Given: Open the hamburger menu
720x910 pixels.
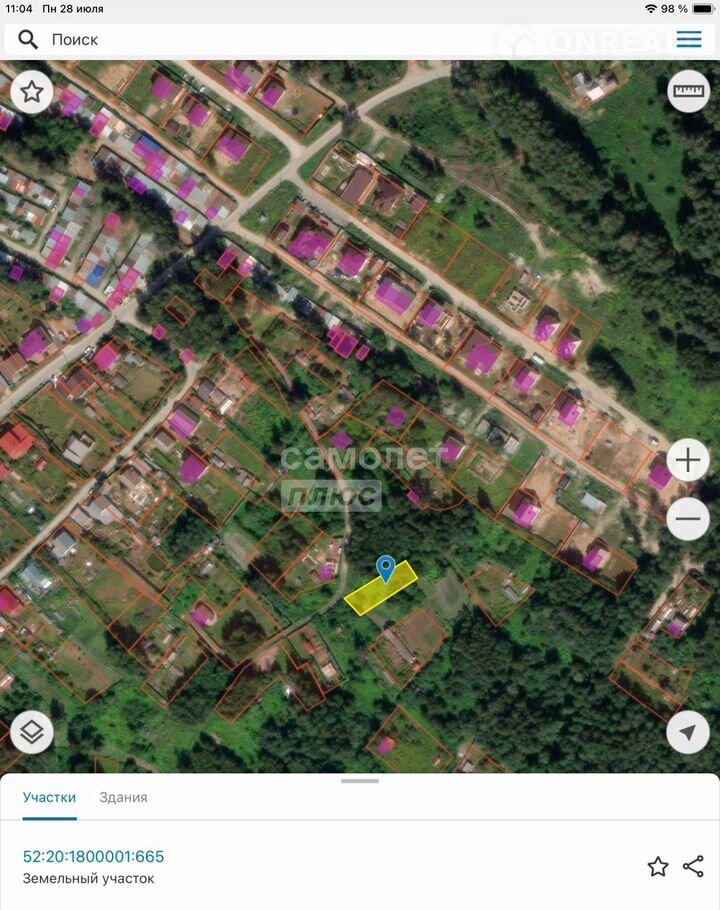Looking at the screenshot, I should [x=689, y=40].
